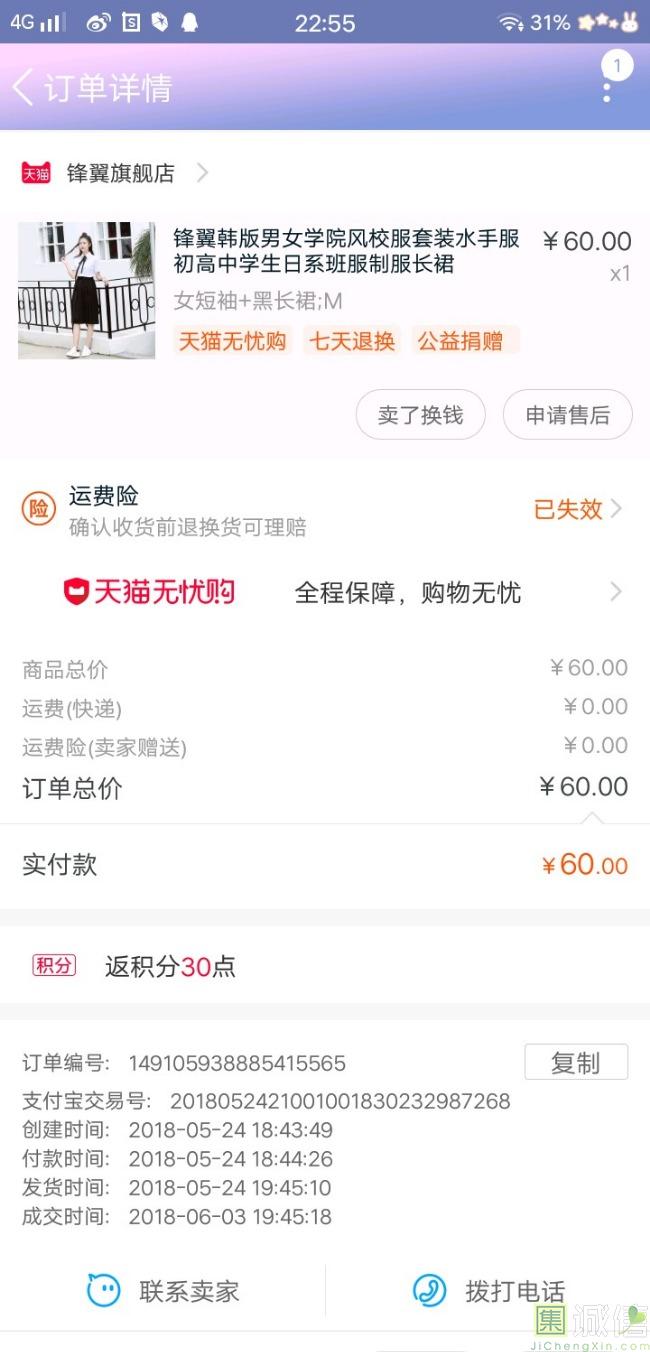View the 锋翼韩版 school uniform product

point(345,251)
